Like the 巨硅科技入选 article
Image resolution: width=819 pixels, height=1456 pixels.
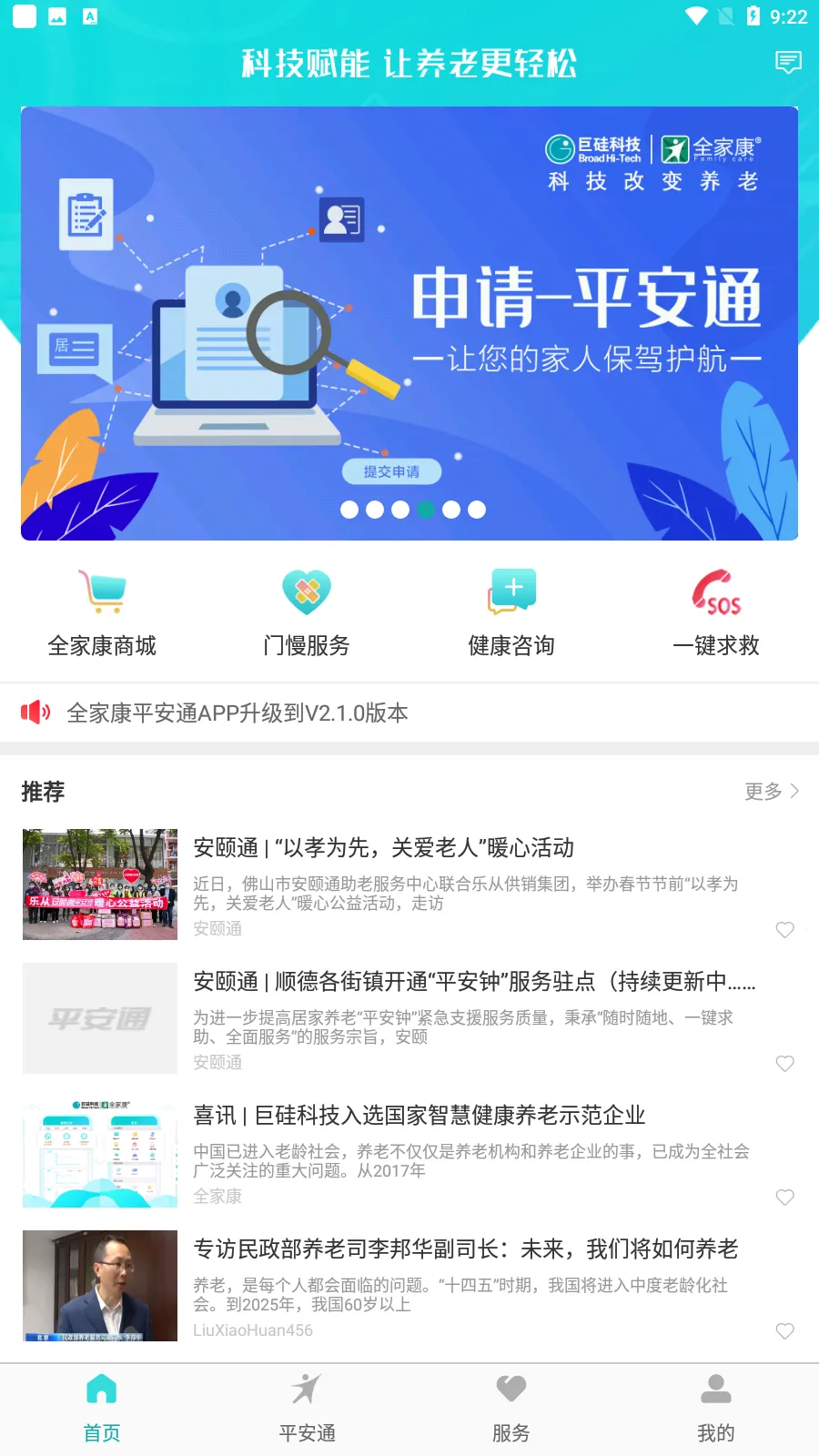tap(784, 1197)
